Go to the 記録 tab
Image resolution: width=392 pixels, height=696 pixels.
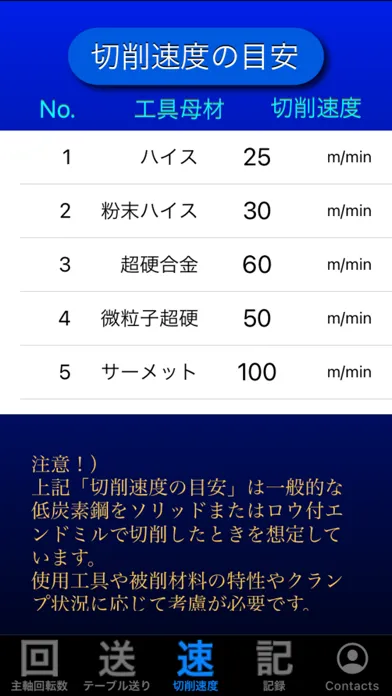[274, 666]
